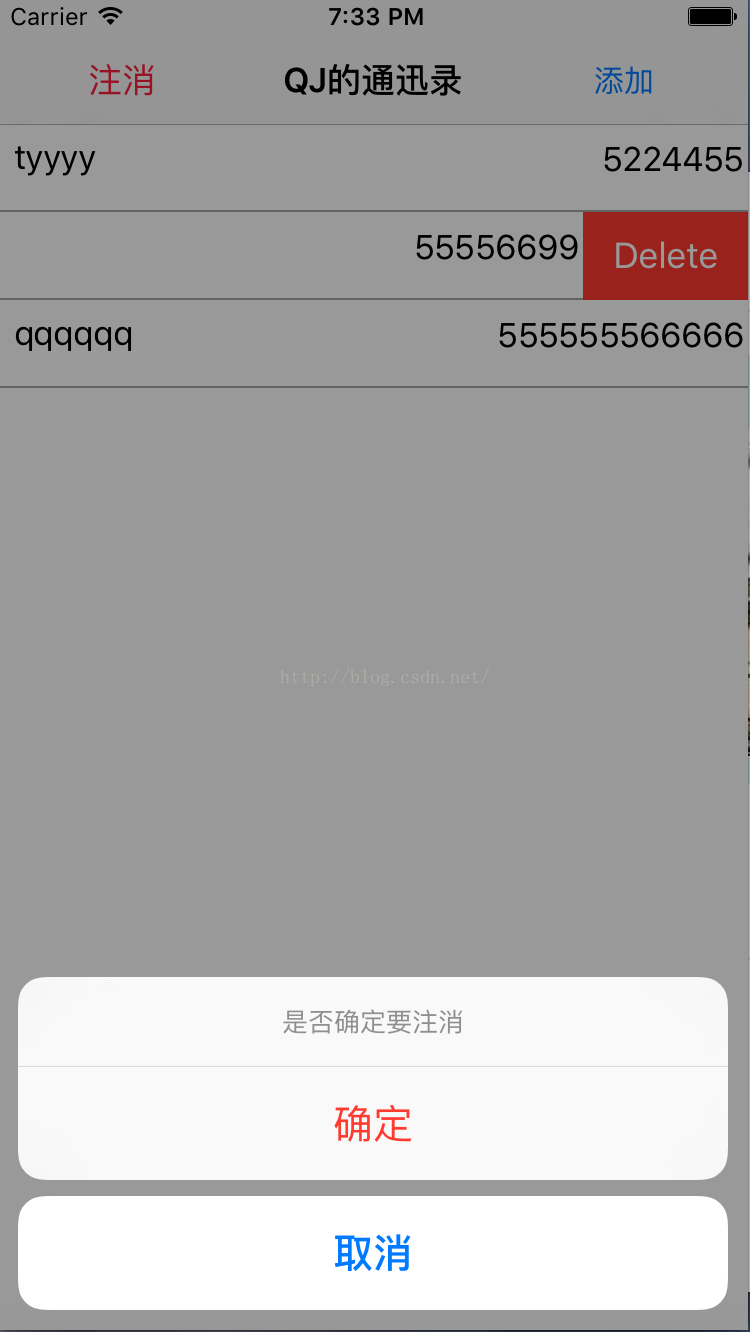Dismiss the action sheet with 取消
750x1332 pixels.
coord(373,1253)
